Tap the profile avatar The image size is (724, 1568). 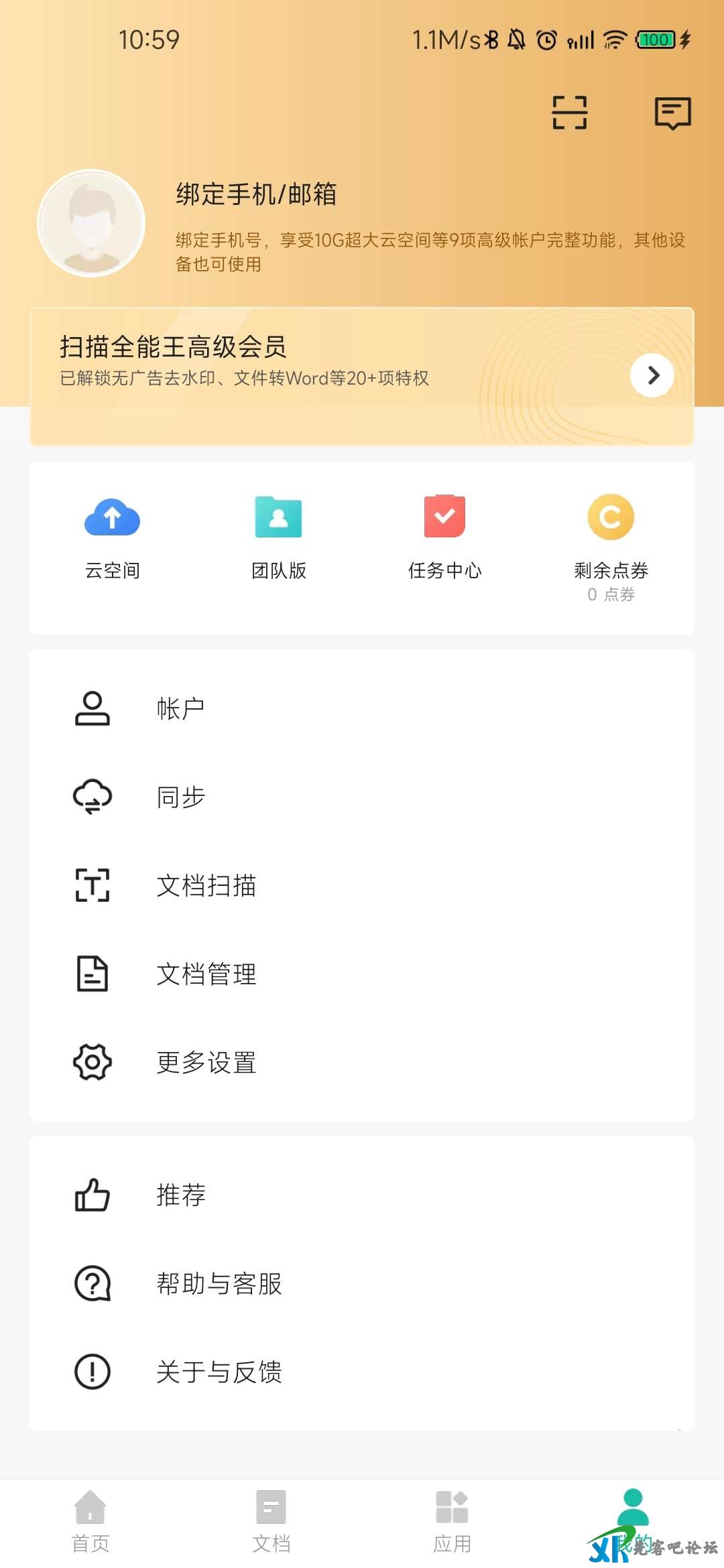coord(91,223)
